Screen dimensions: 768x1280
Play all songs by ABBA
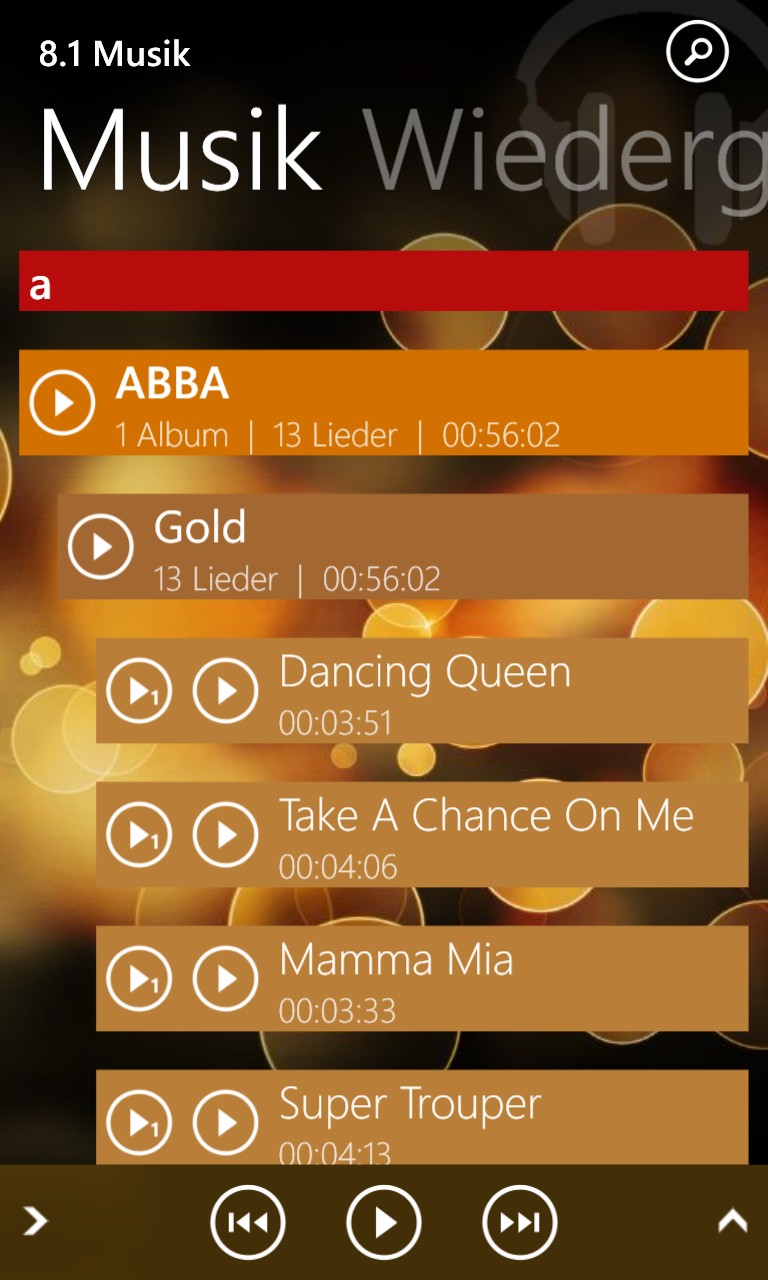(63, 403)
